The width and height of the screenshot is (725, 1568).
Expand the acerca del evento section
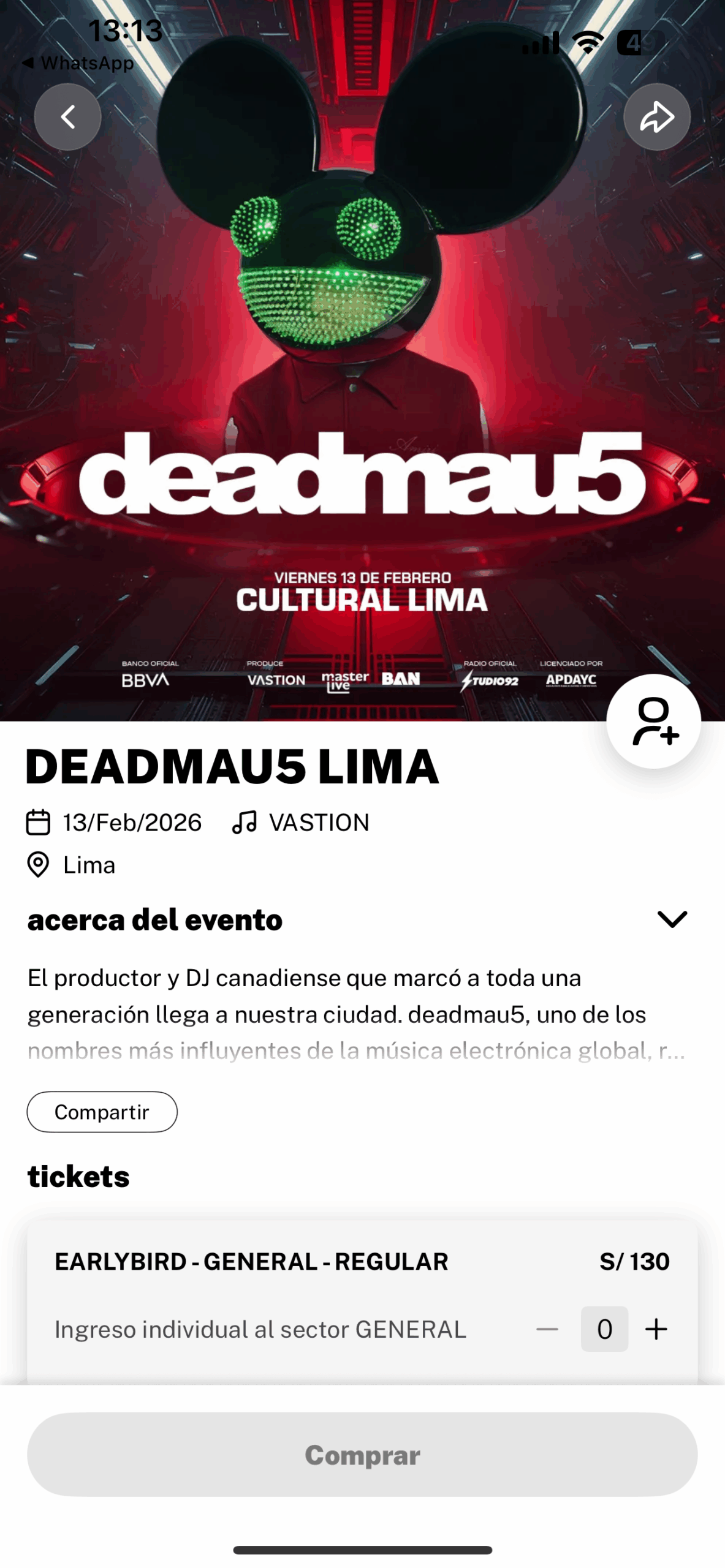click(x=672, y=919)
